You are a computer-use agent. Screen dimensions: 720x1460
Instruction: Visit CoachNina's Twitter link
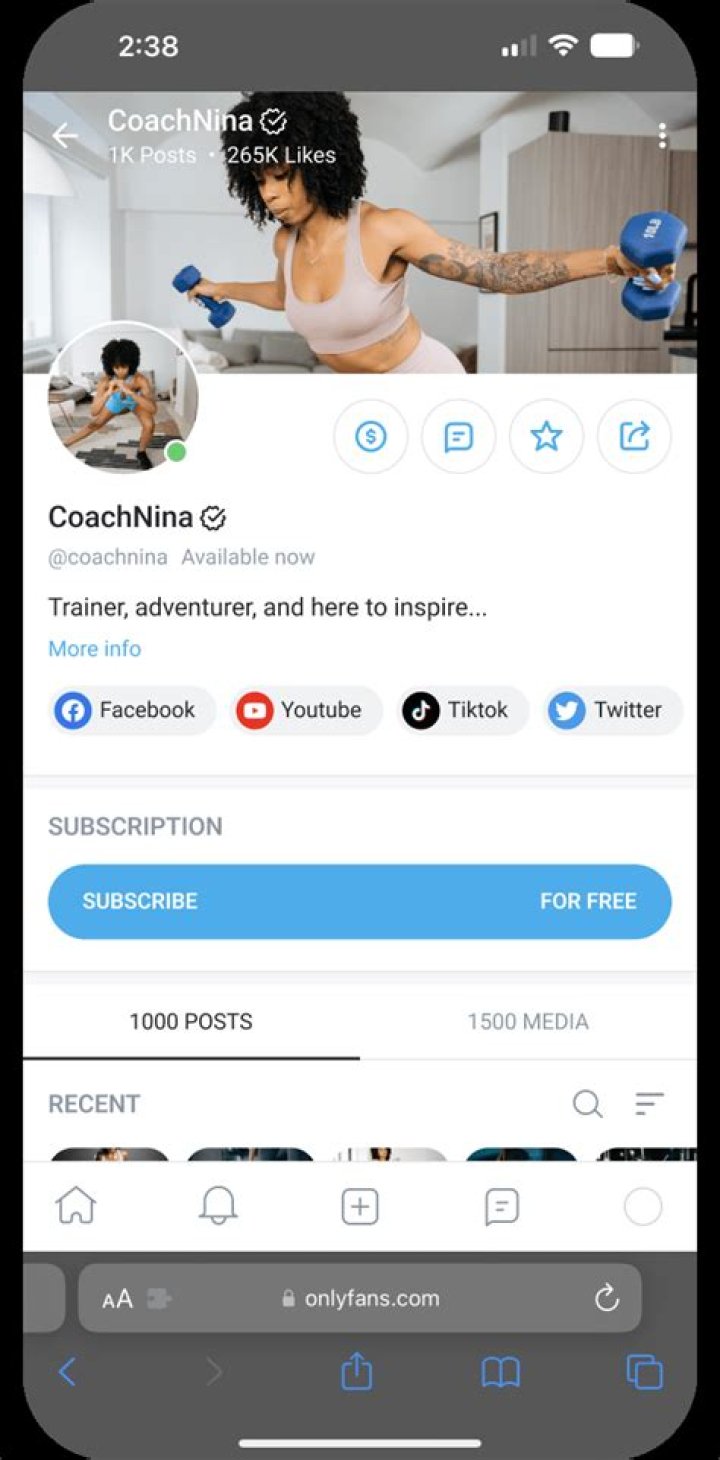coord(612,710)
